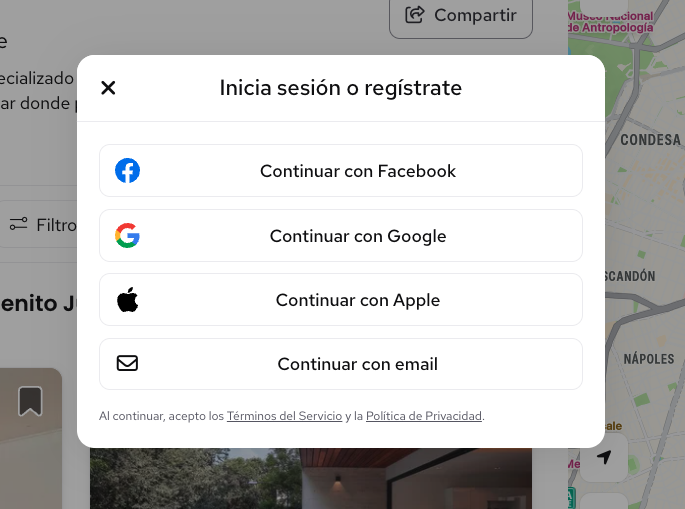Sign in with Continuar con Apple
Viewport: 685px width, 509px height.
340,300
